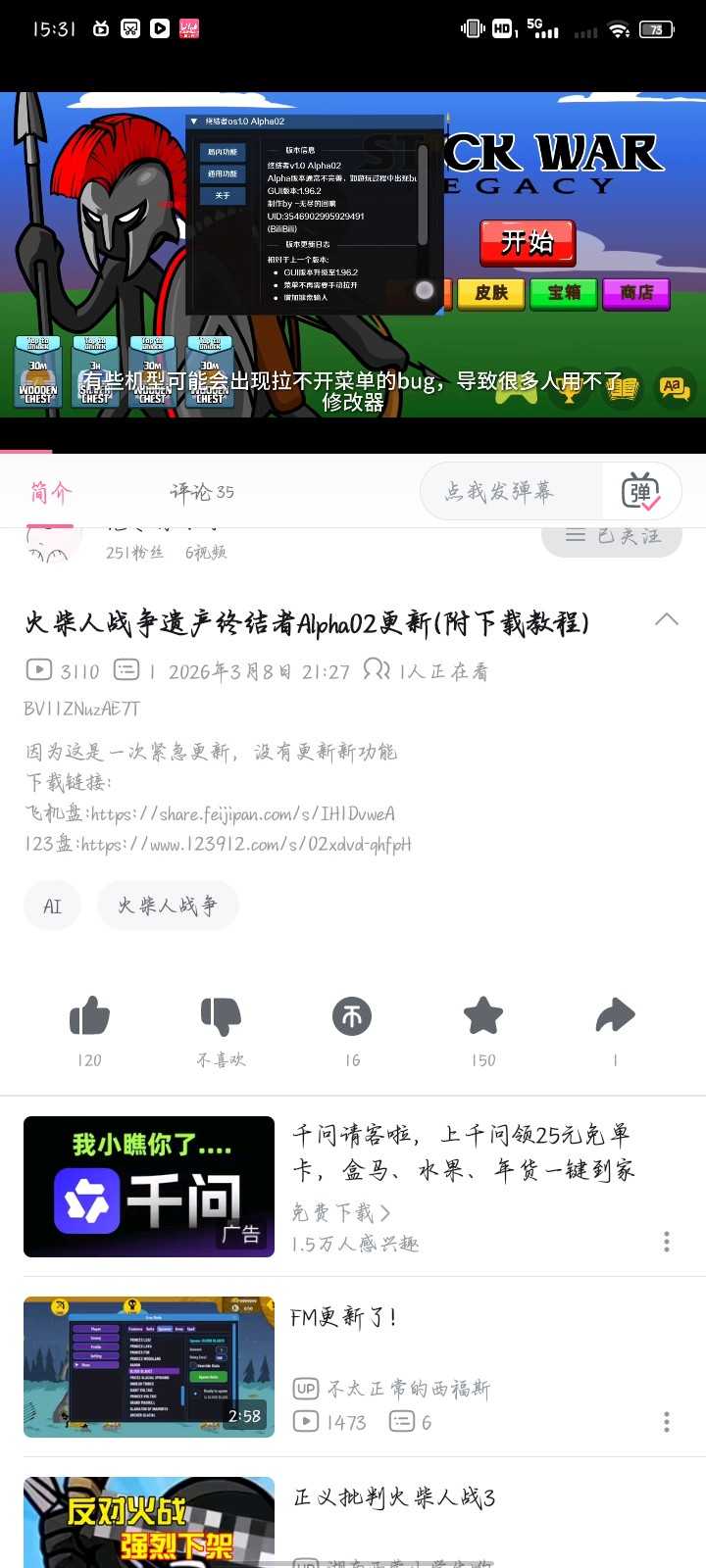Like the video with the thumbs-up icon
Image resolution: width=706 pixels, height=1568 pixels.
(89, 1018)
